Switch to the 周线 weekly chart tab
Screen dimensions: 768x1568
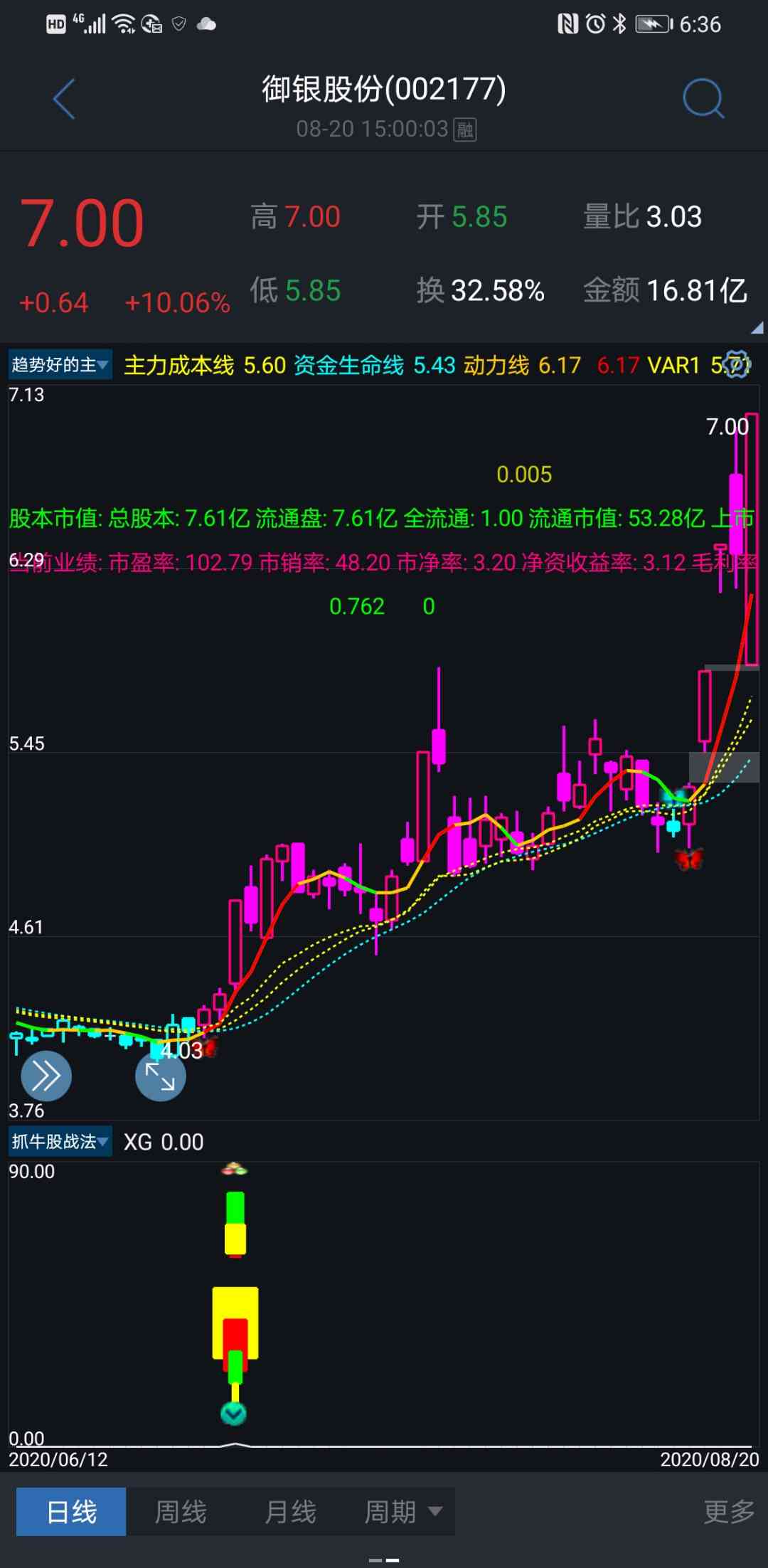[181, 1511]
